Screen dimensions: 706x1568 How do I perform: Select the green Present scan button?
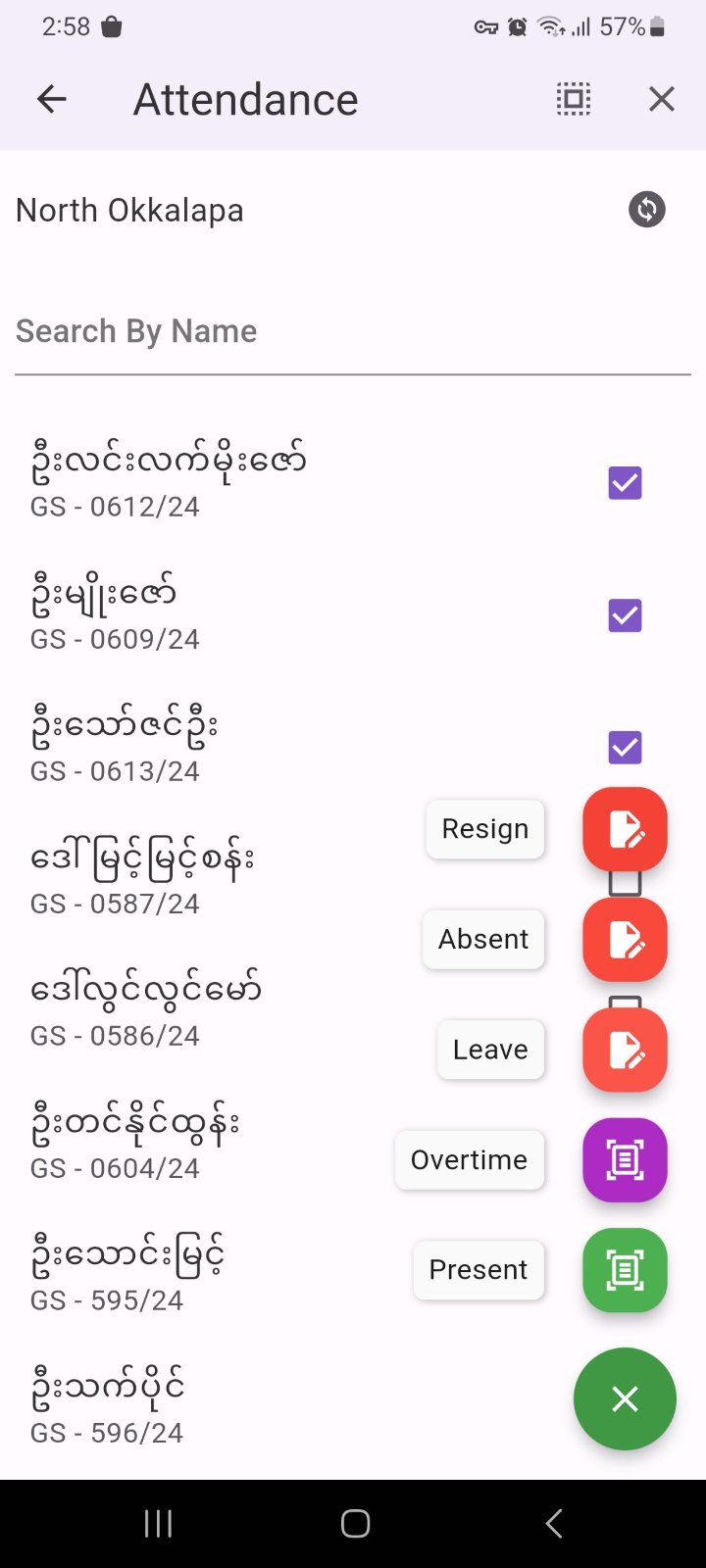626,1270
